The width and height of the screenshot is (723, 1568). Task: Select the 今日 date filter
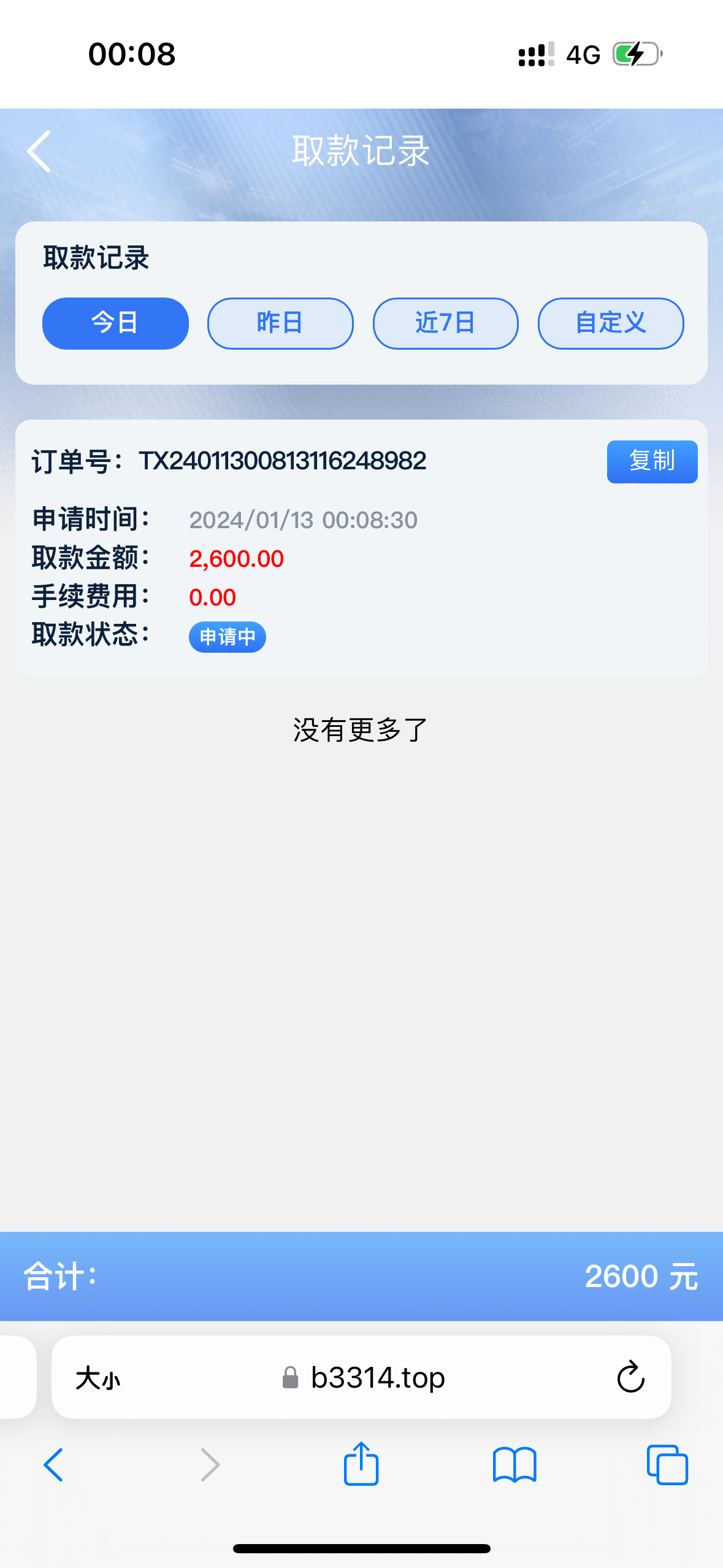click(x=115, y=323)
